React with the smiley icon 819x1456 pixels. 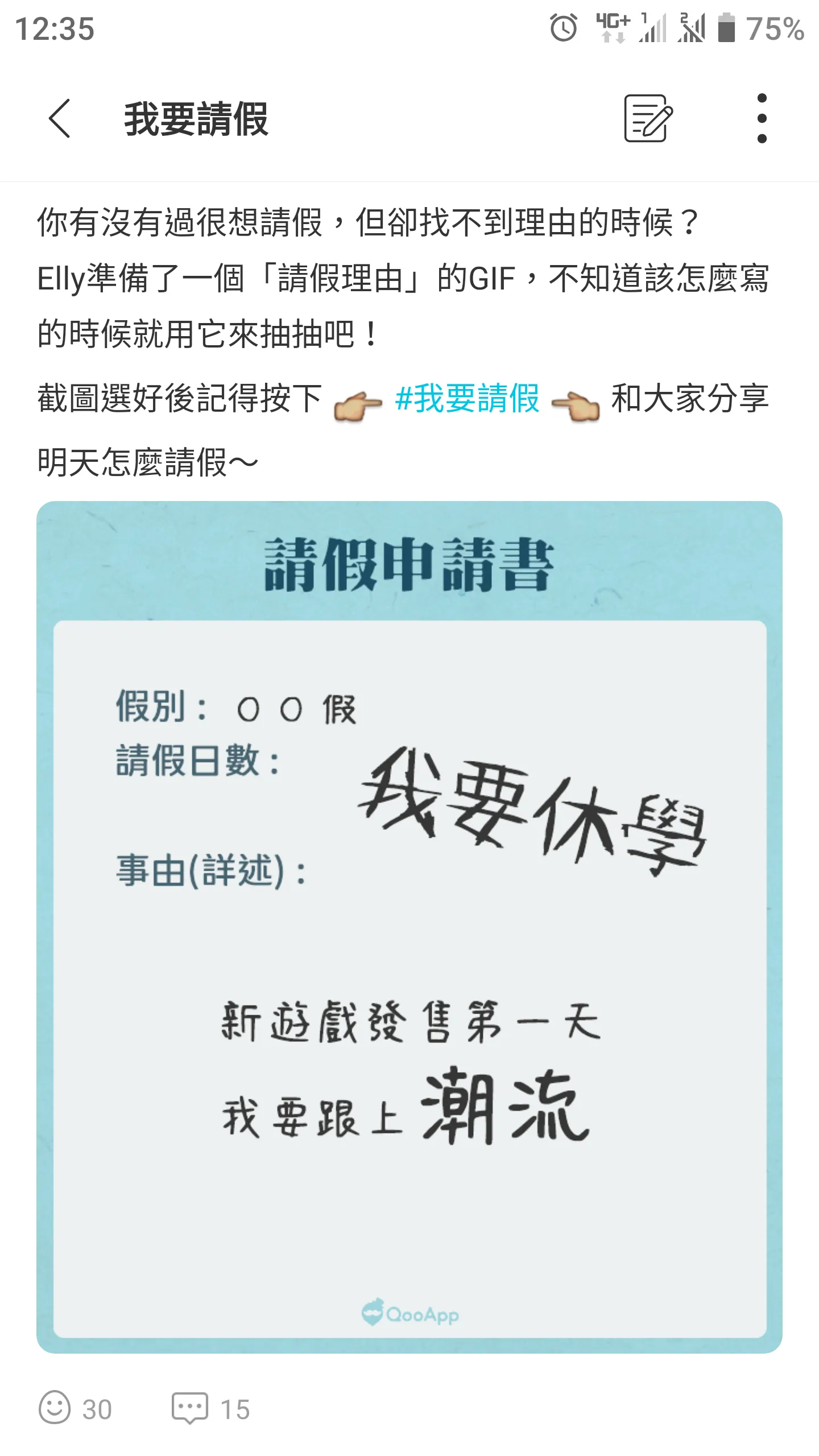coord(55,1408)
